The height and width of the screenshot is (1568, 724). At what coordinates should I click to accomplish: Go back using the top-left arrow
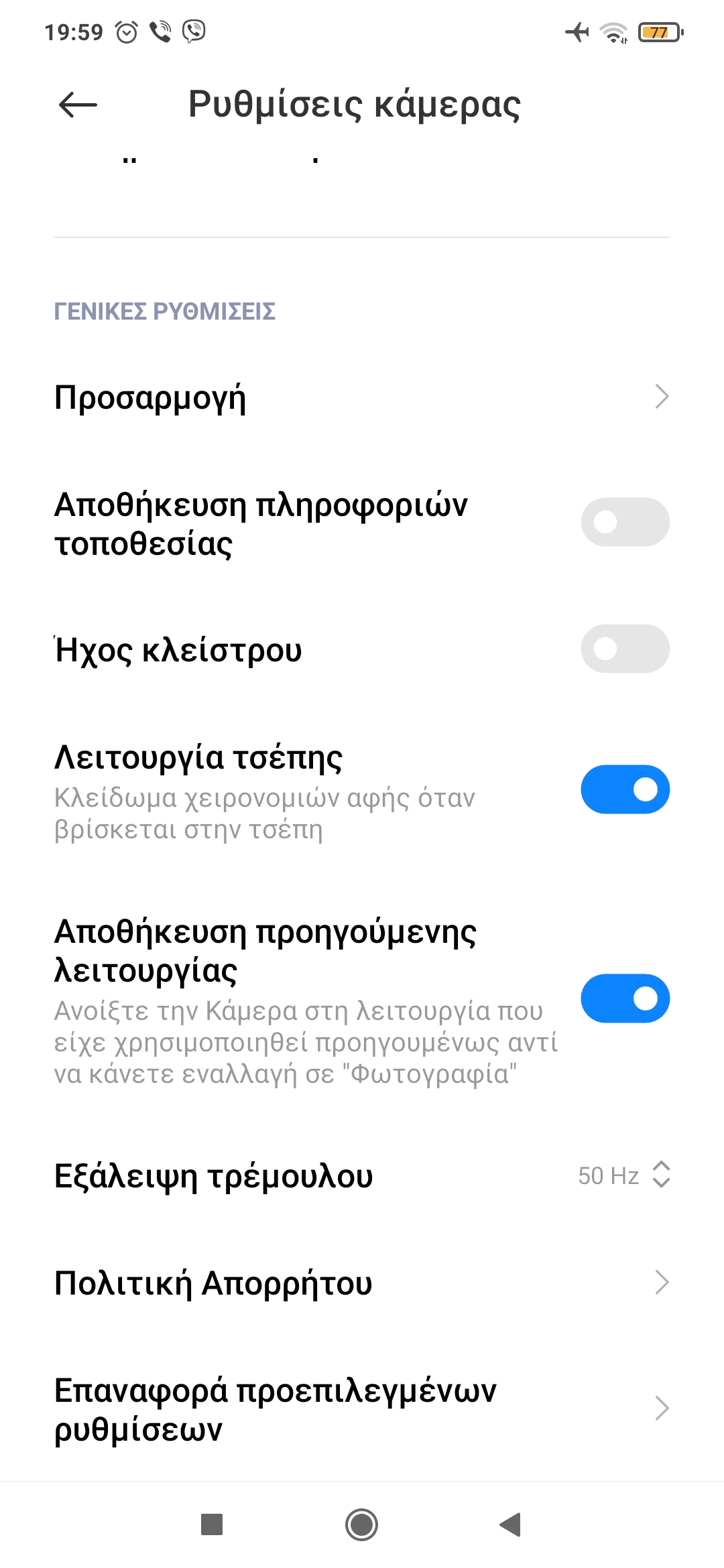(78, 105)
